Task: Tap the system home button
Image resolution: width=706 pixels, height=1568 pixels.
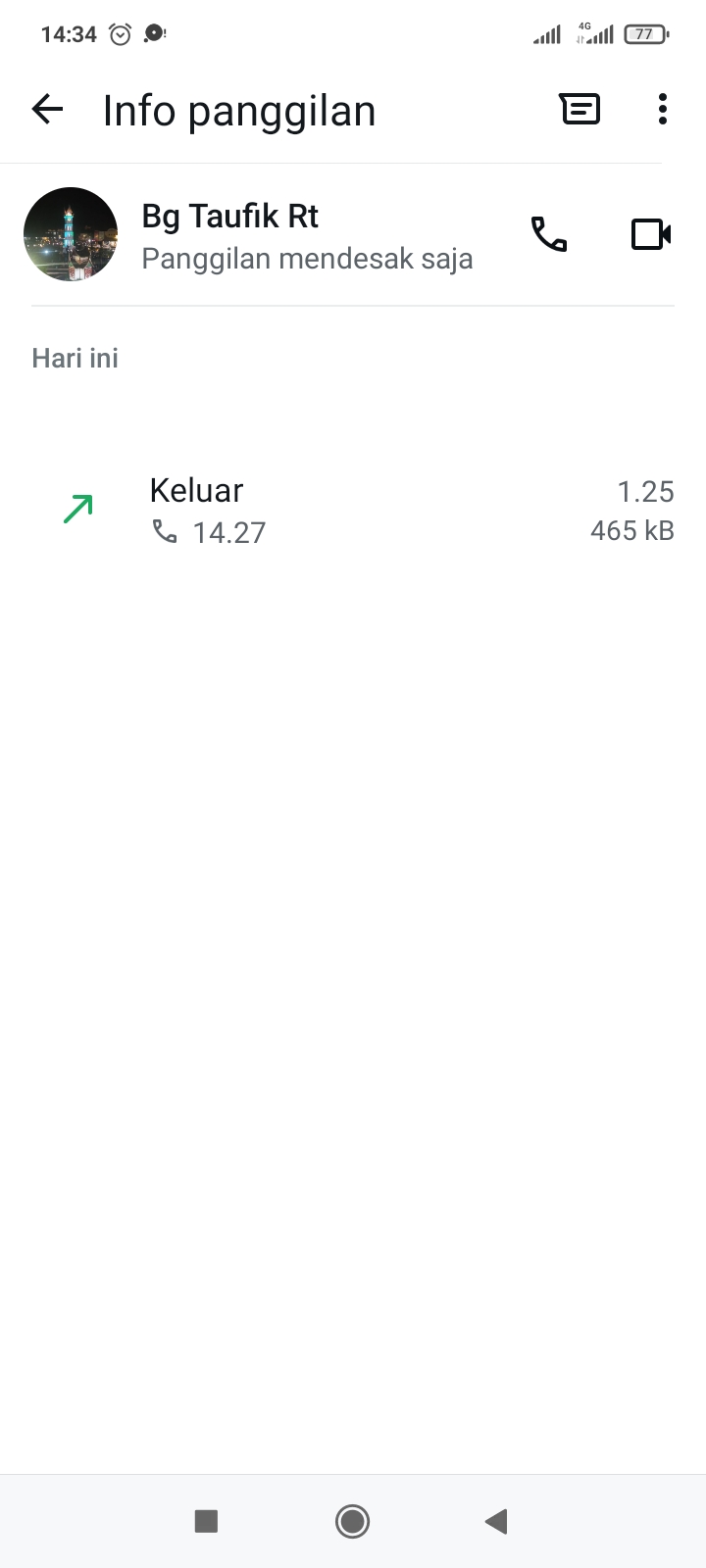Action: point(352,1521)
